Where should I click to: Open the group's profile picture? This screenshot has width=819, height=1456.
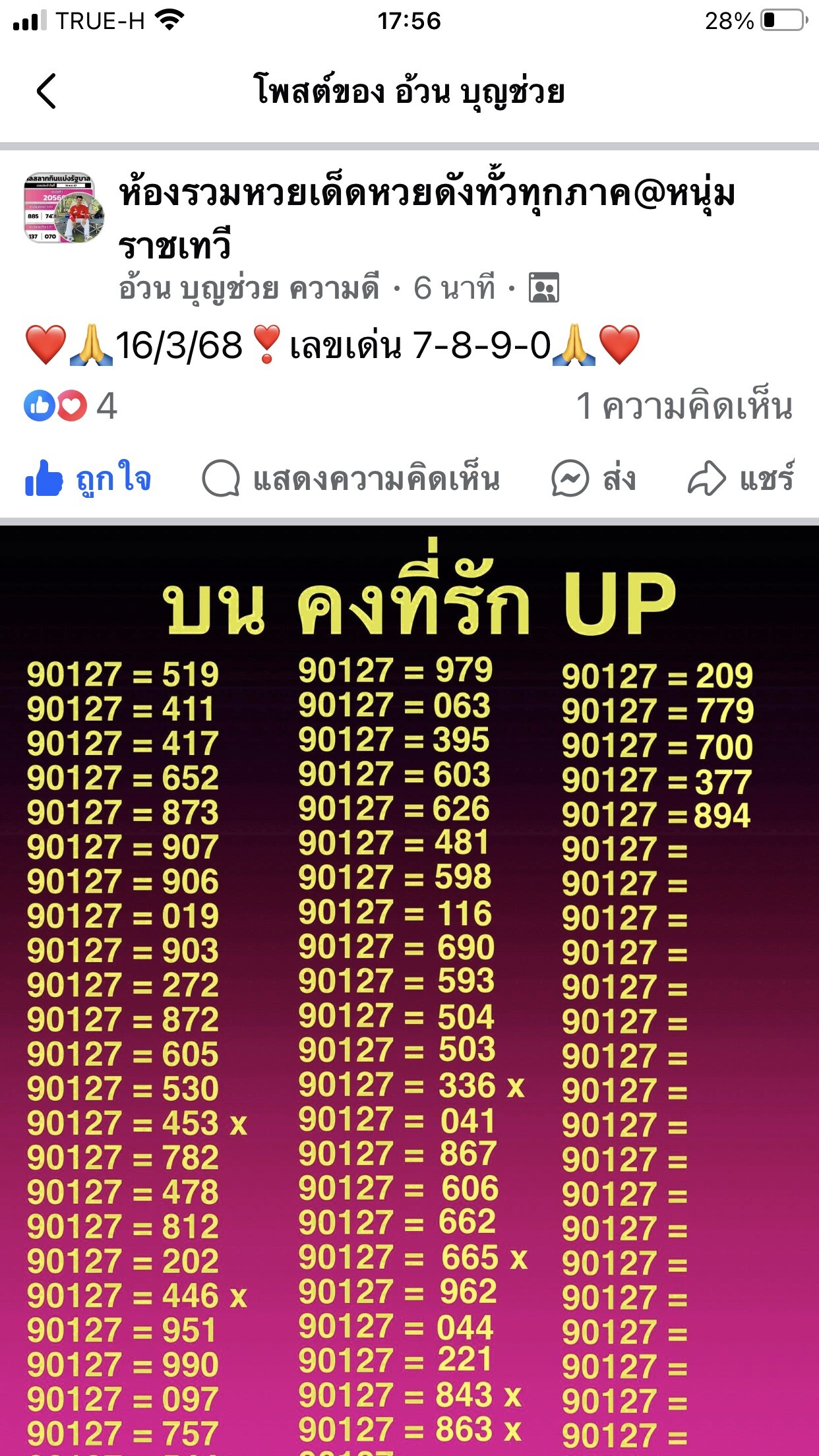click(64, 208)
